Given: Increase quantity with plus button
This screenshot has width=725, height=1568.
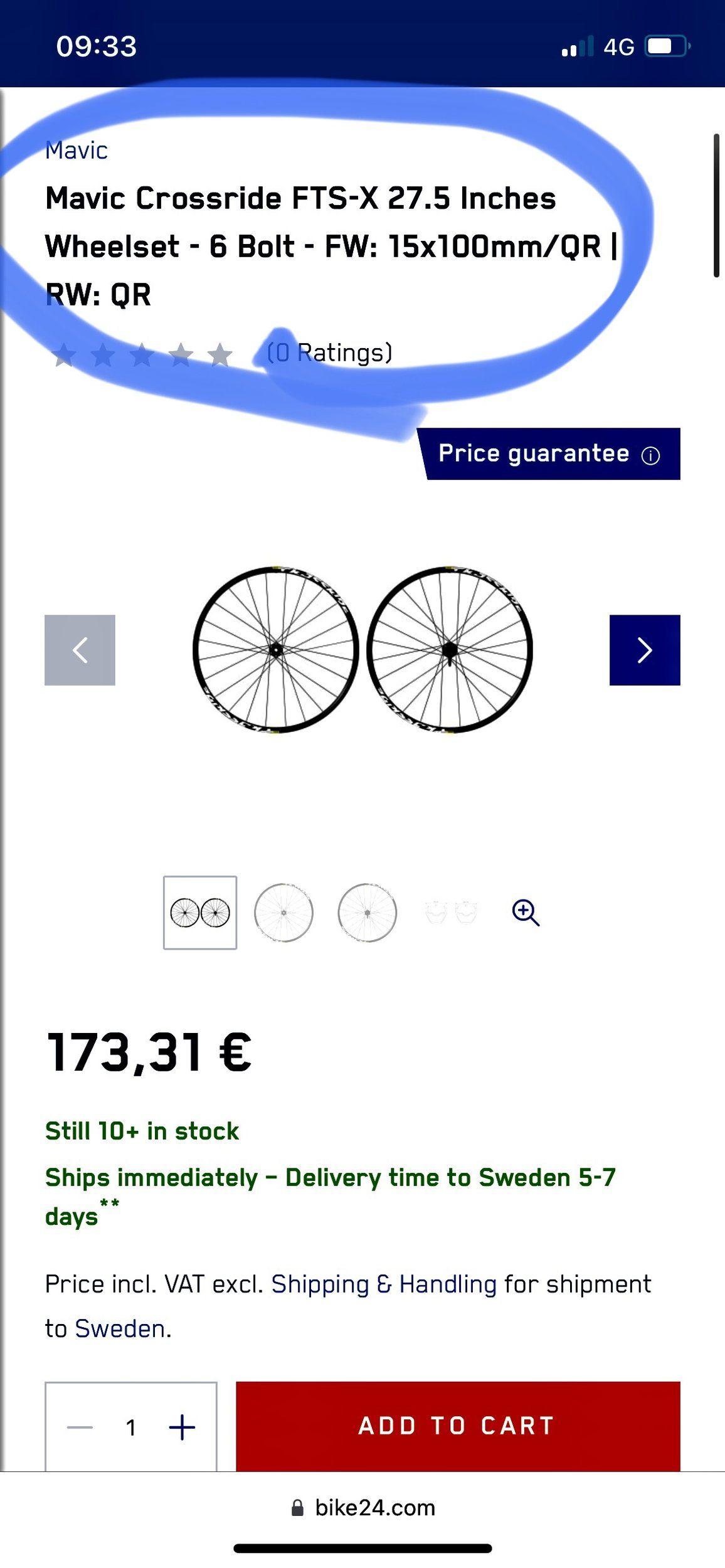Looking at the screenshot, I should click(x=182, y=1427).
